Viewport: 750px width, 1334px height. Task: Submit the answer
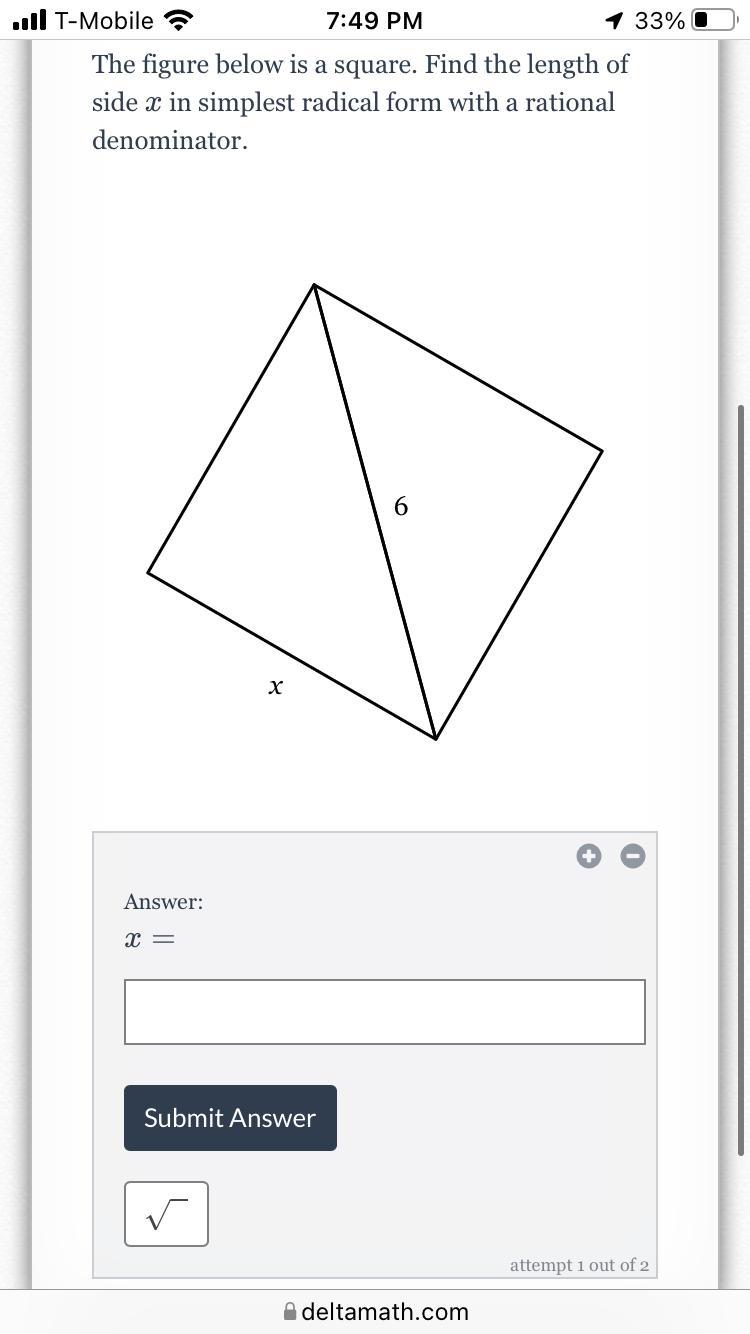(230, 1118)
